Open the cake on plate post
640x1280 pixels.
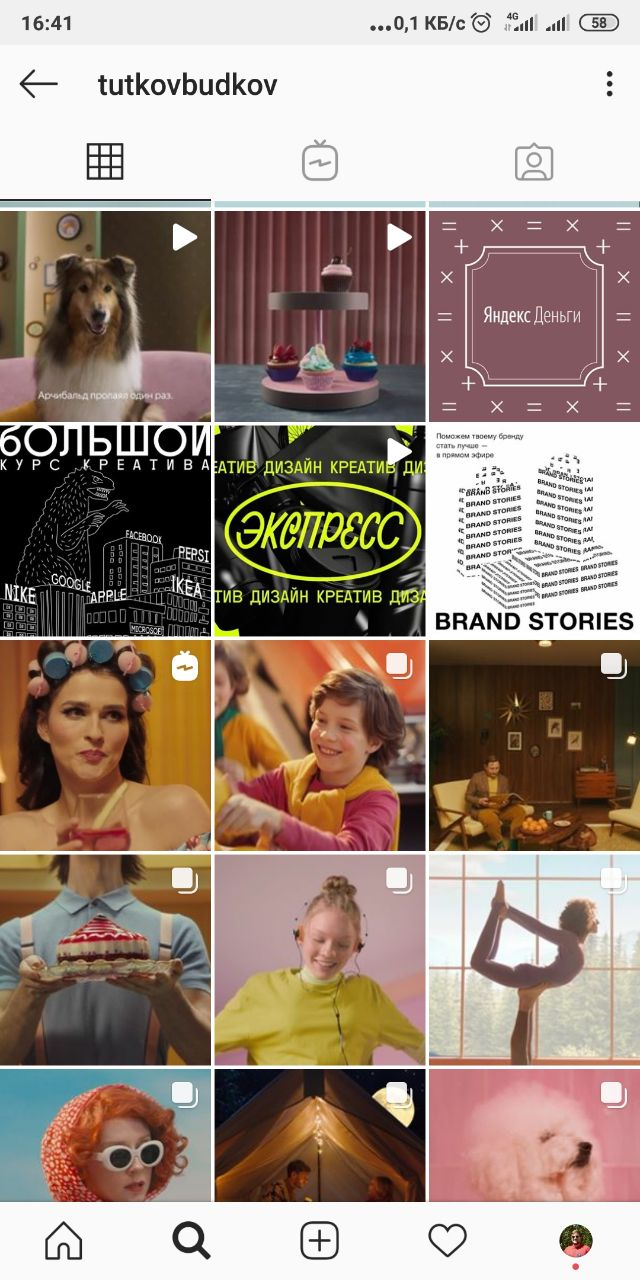click(x=105, y=959)
